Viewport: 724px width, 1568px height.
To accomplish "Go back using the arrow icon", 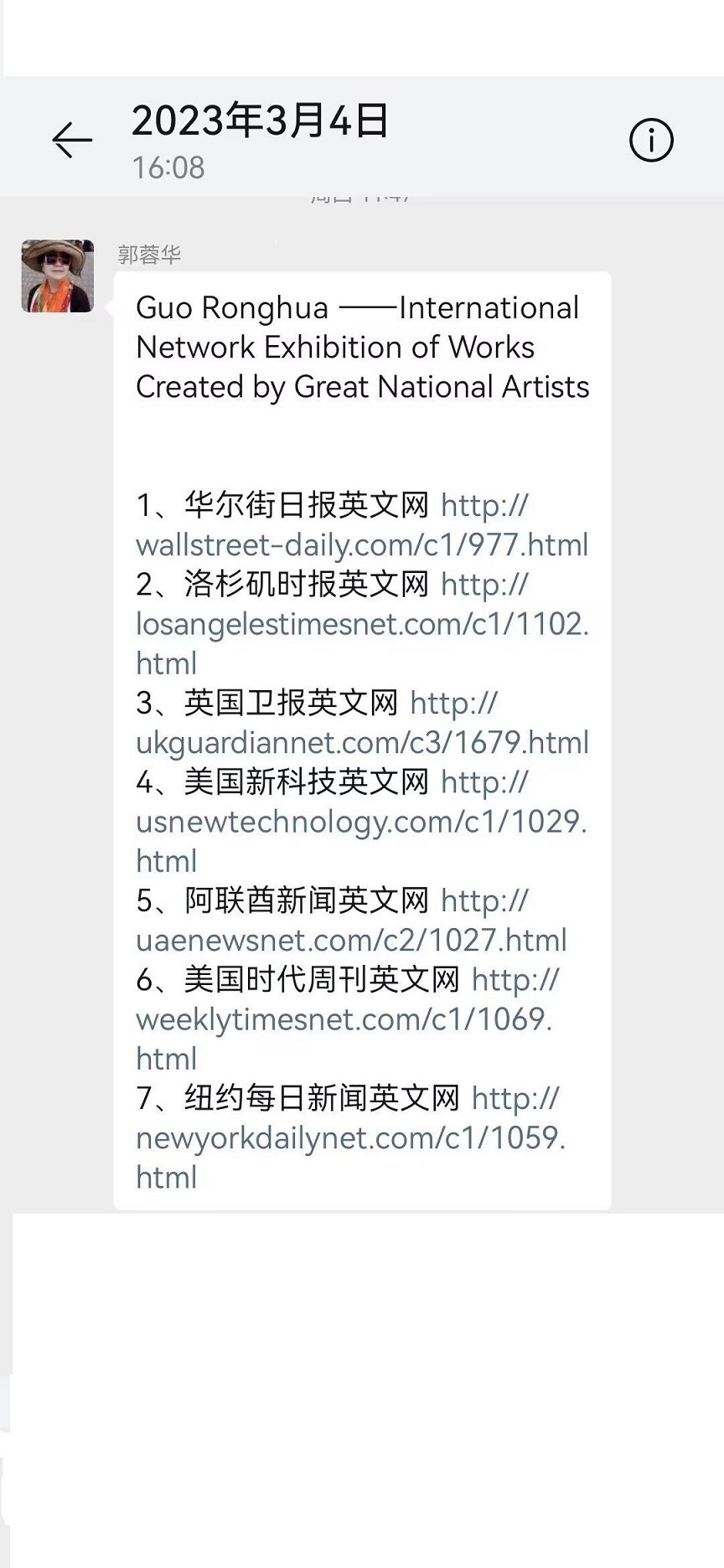I will coord(72,140).
